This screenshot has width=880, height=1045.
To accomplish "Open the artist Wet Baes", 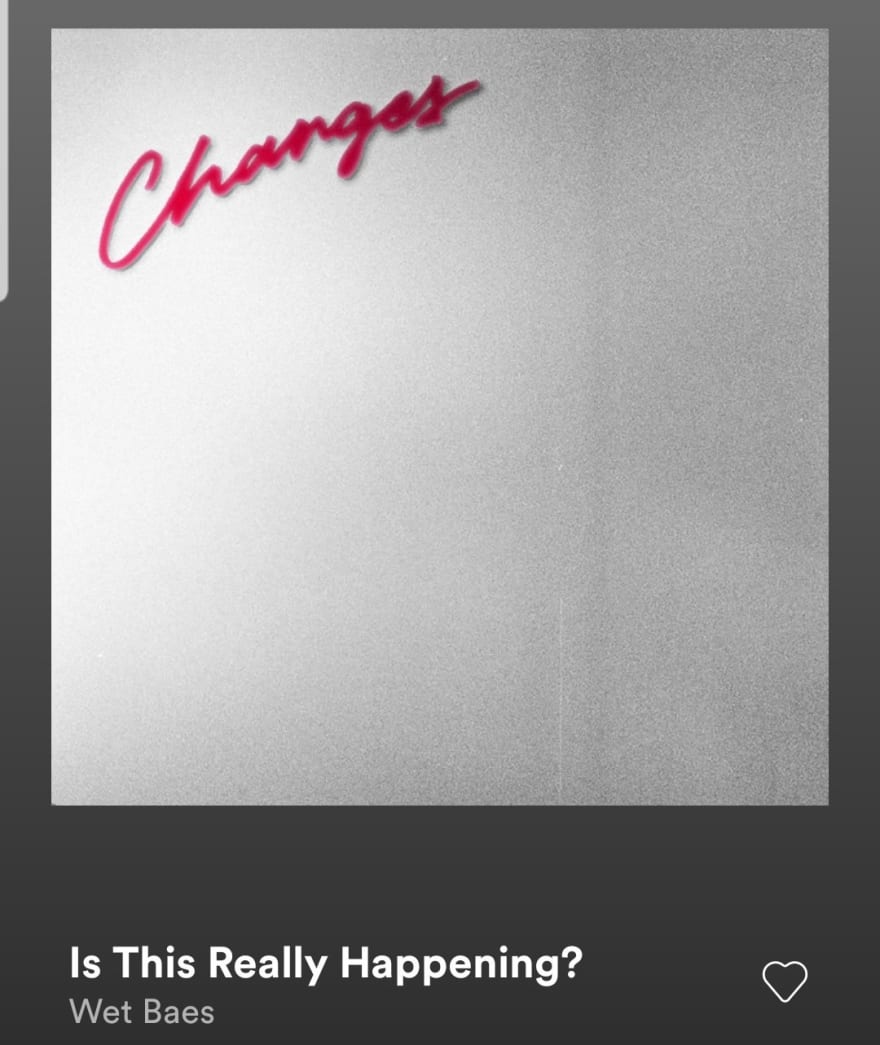I will (142, 1011).
